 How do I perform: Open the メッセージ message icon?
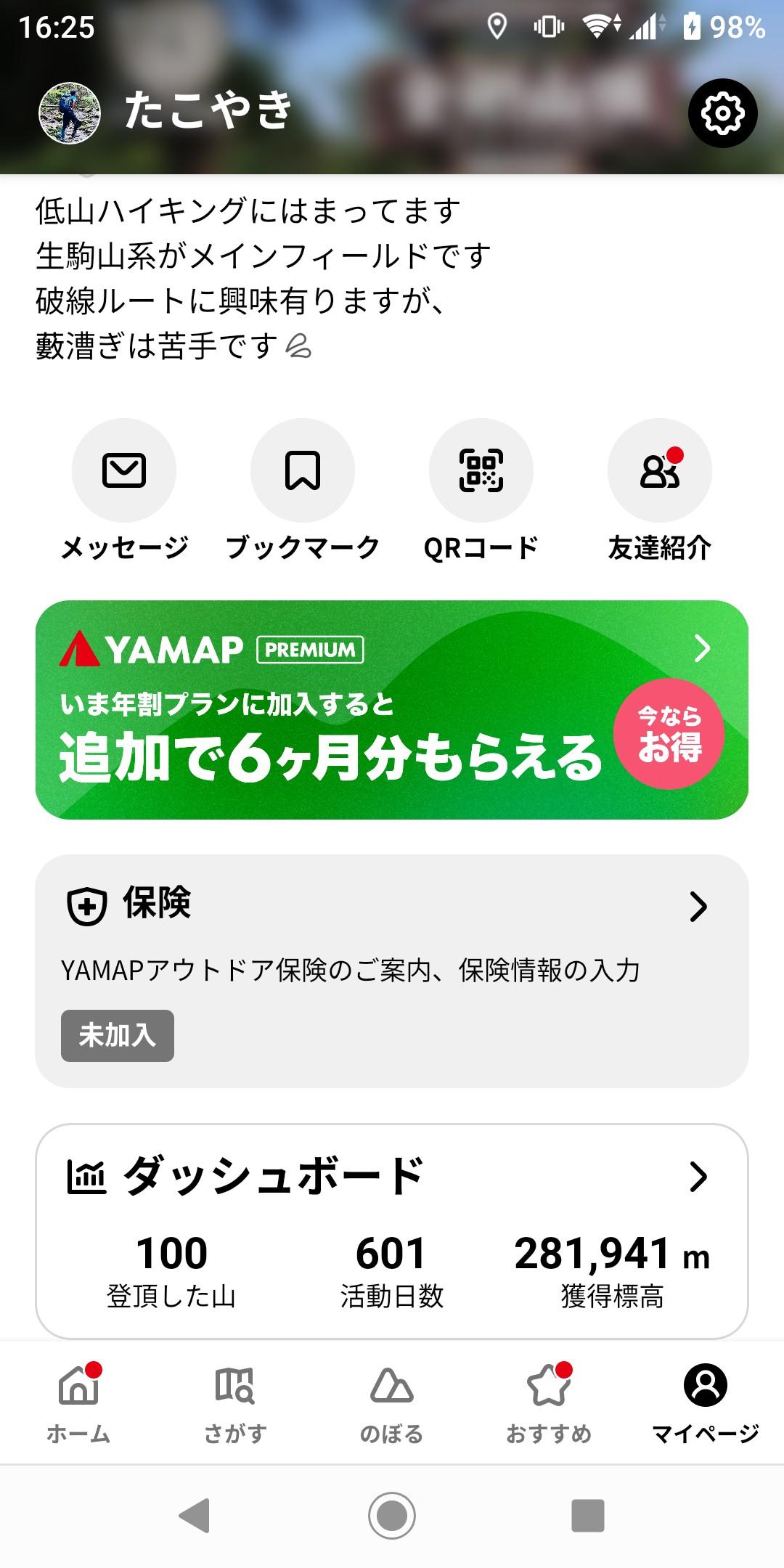click(124, 470)
